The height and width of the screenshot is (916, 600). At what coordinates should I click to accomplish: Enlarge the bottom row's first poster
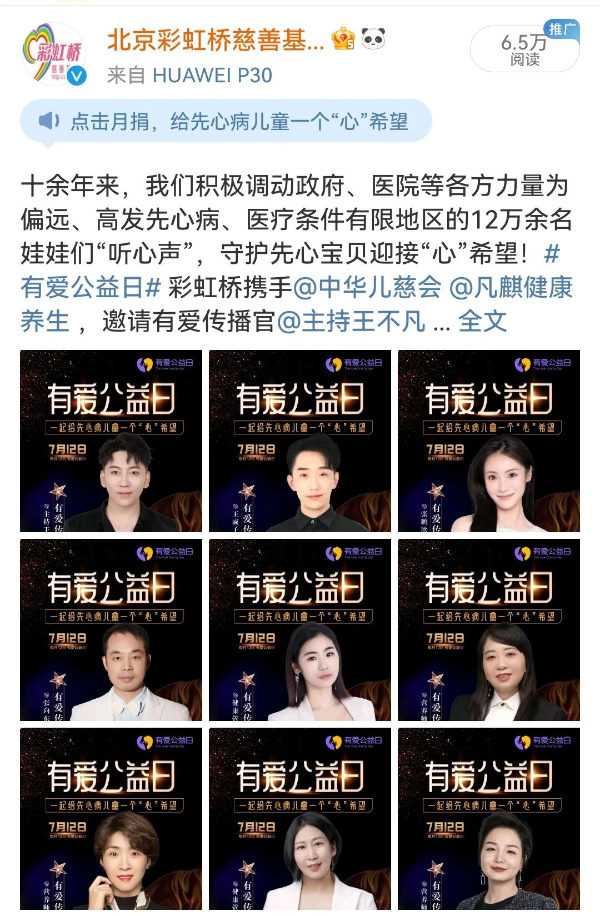111,818
